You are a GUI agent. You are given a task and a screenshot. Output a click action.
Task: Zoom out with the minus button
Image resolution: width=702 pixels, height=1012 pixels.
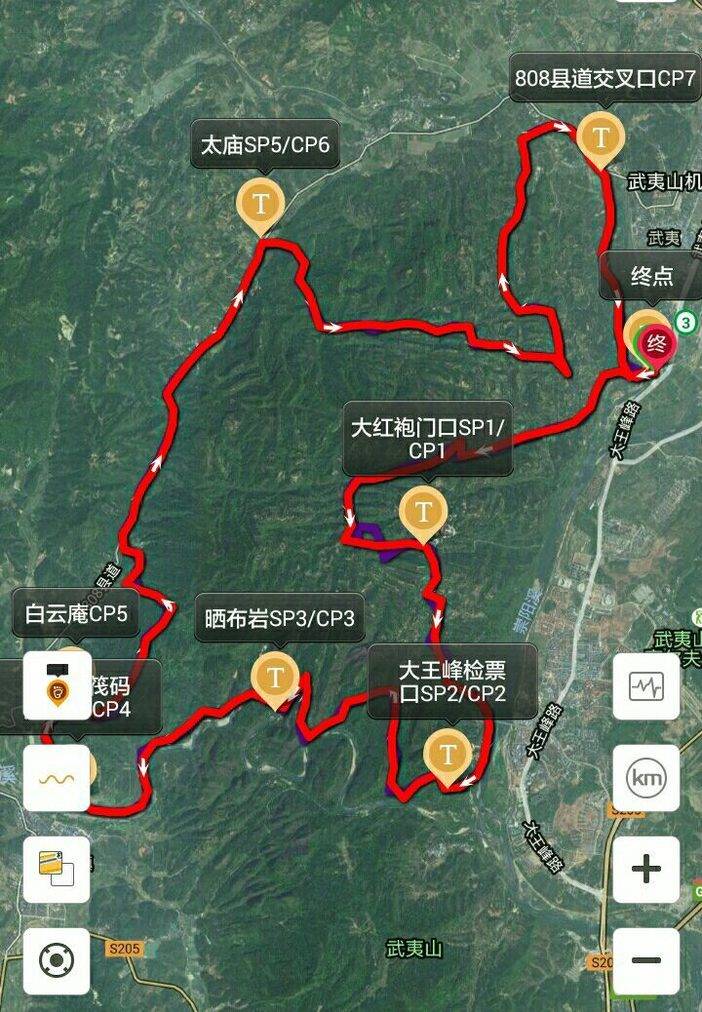coord(646,961)
